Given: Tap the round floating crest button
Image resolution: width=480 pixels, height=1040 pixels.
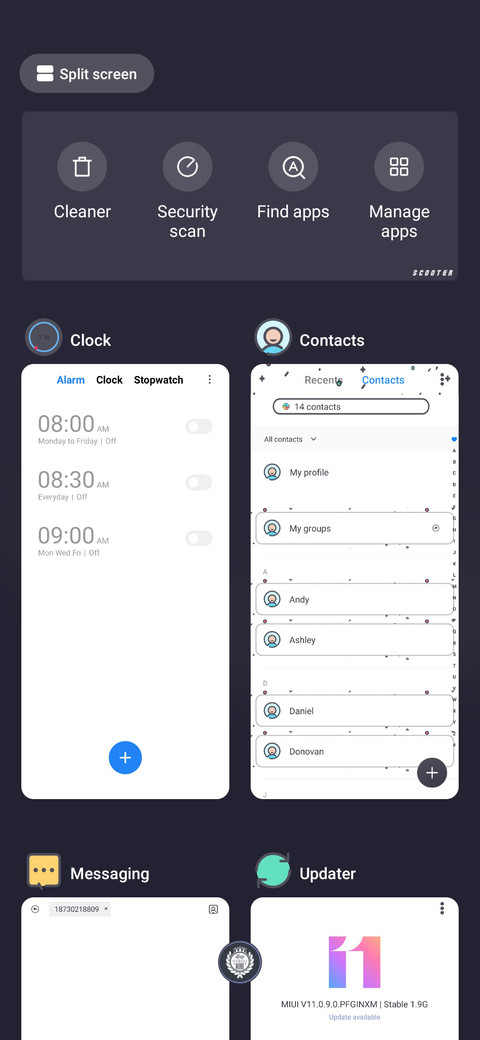Looking at the screenshot, I should [240, 962].
